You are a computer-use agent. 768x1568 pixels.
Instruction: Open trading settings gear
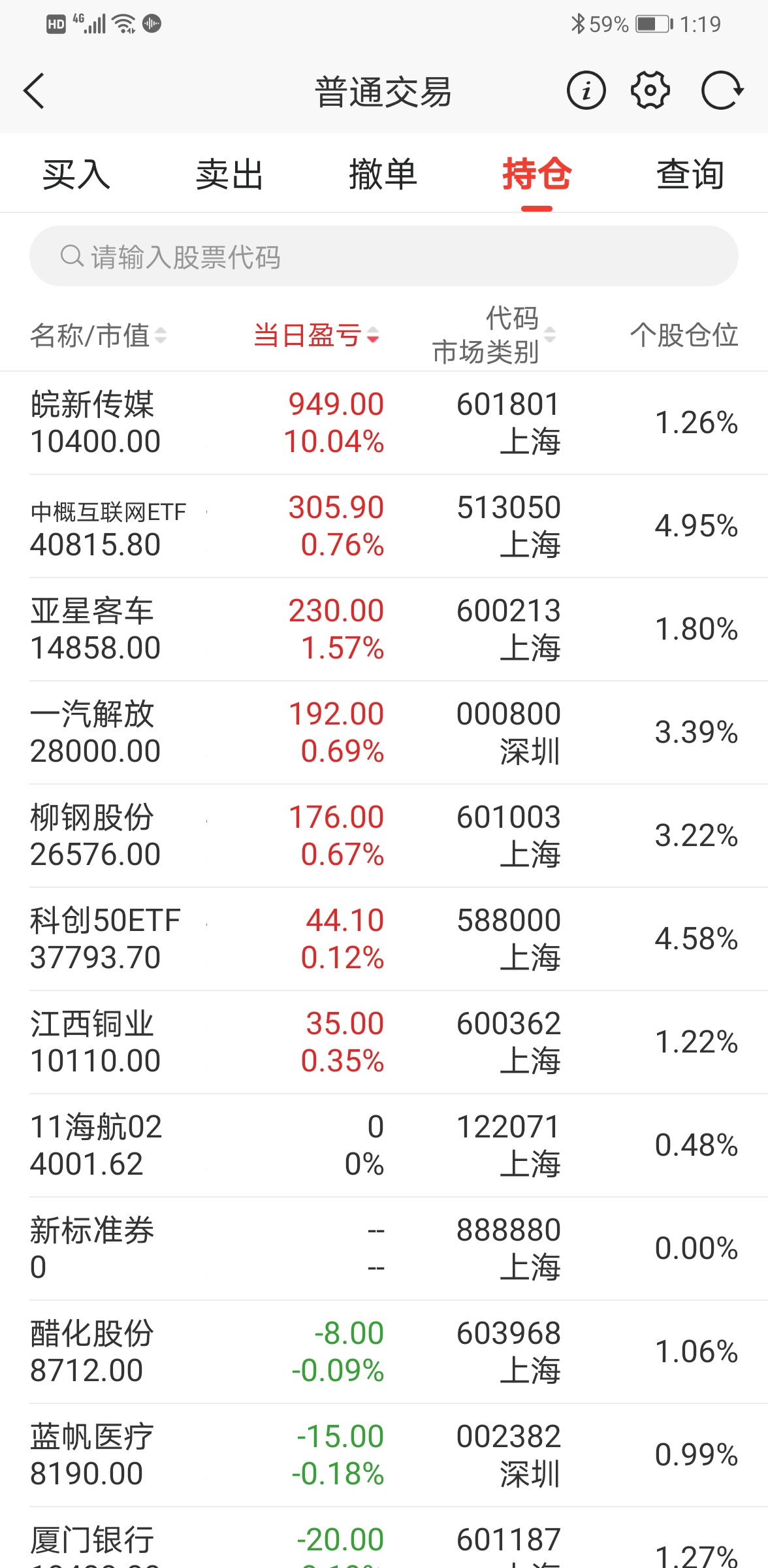pos(650,91)
